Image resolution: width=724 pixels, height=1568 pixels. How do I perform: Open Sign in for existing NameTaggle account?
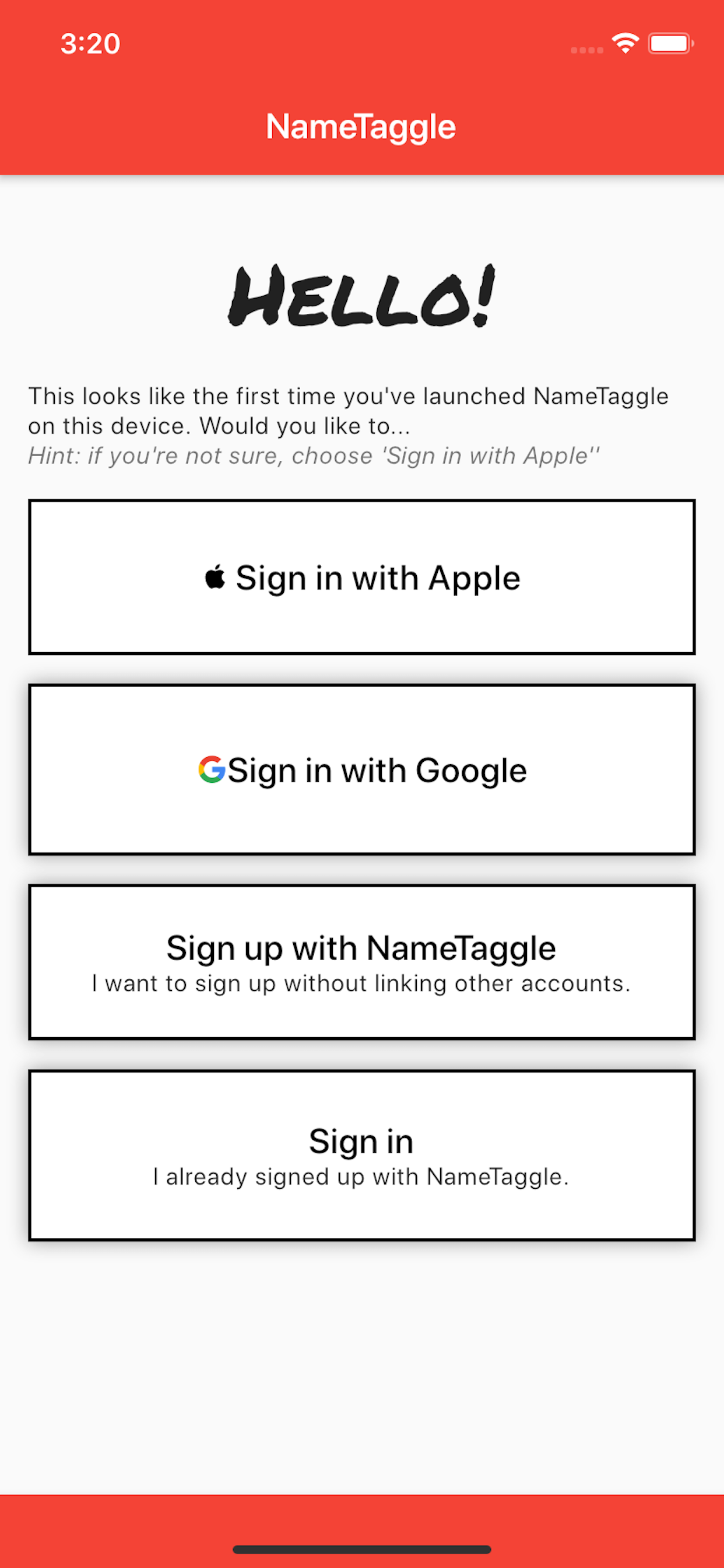tap(362, 1156)
